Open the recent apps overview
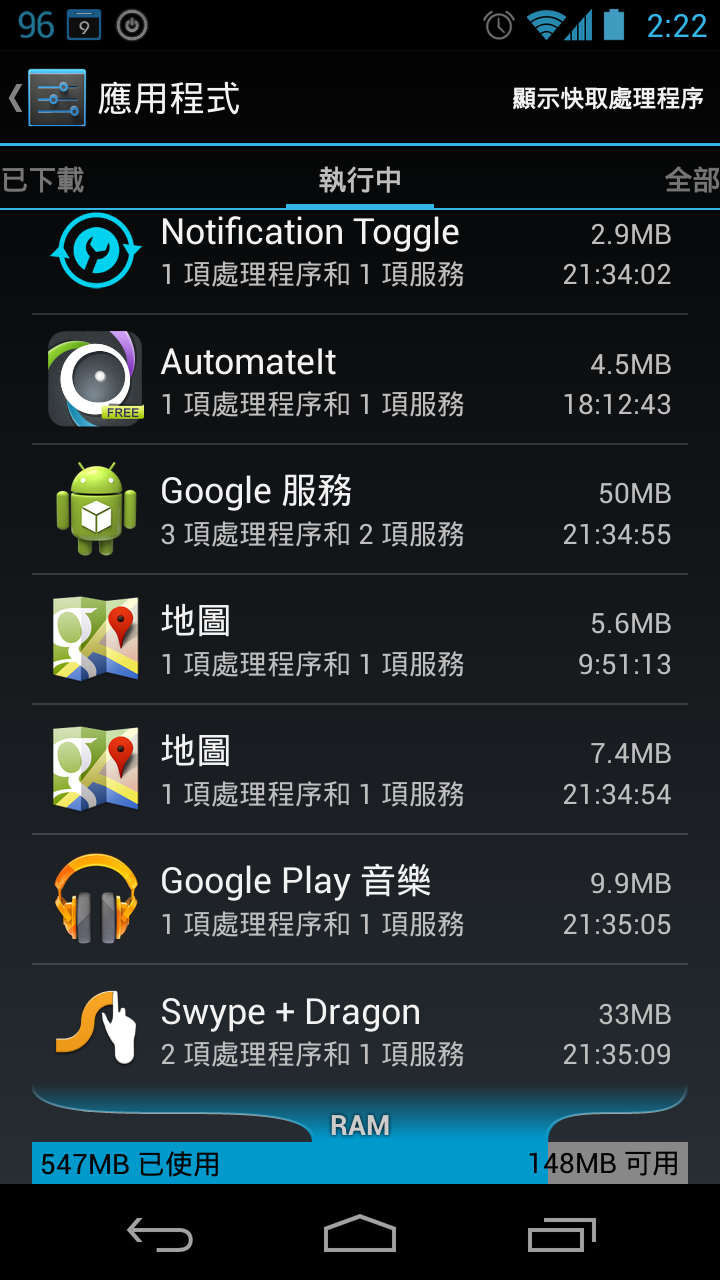720x1280 pixels. click(x=561, y=1236)
